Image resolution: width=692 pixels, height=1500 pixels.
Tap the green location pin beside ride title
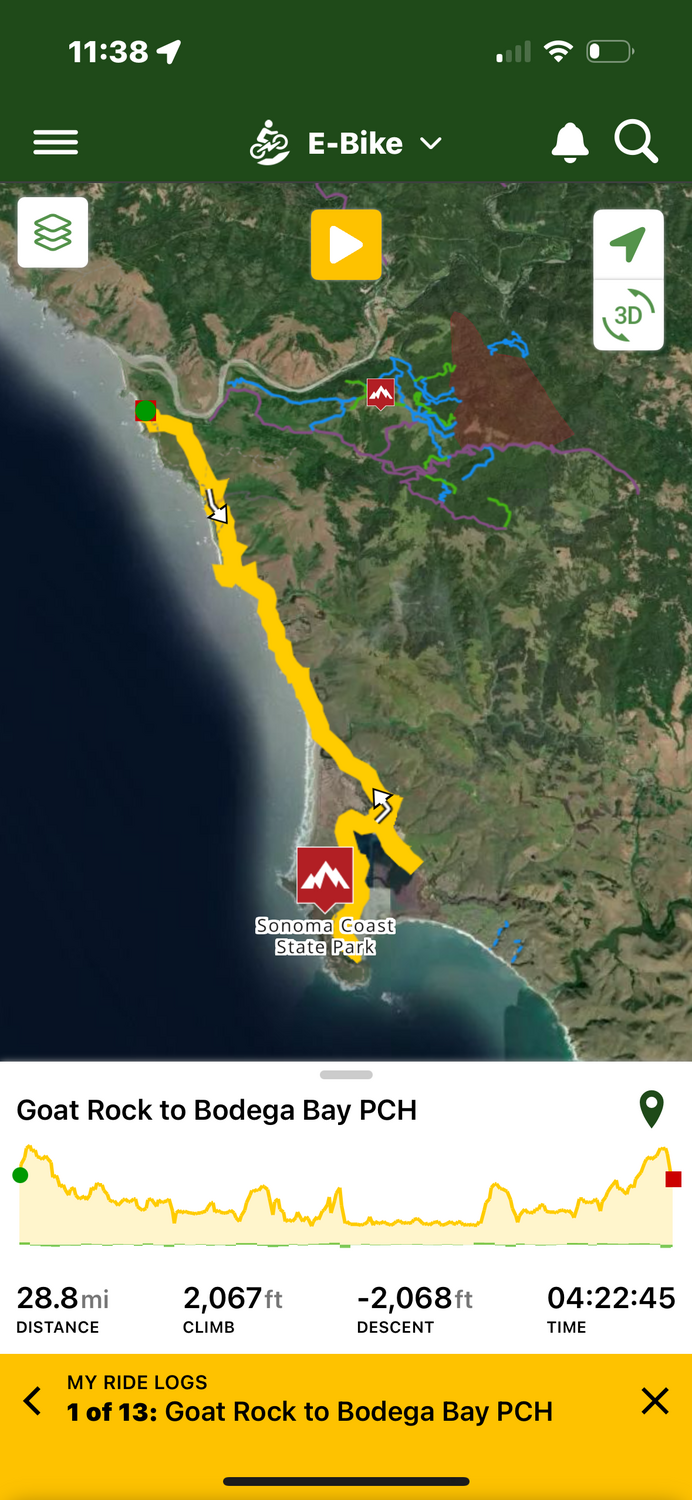(652, 1110)
